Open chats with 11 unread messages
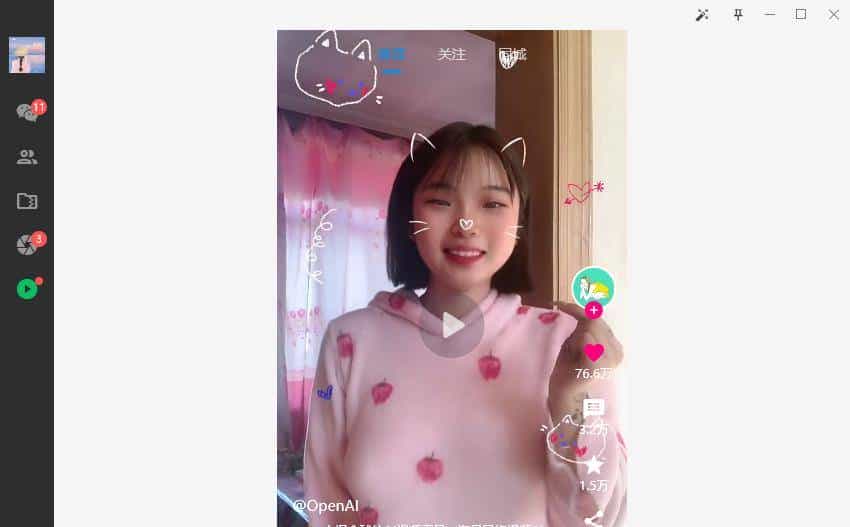Screen dimensions: 850x527 point(27,112)
